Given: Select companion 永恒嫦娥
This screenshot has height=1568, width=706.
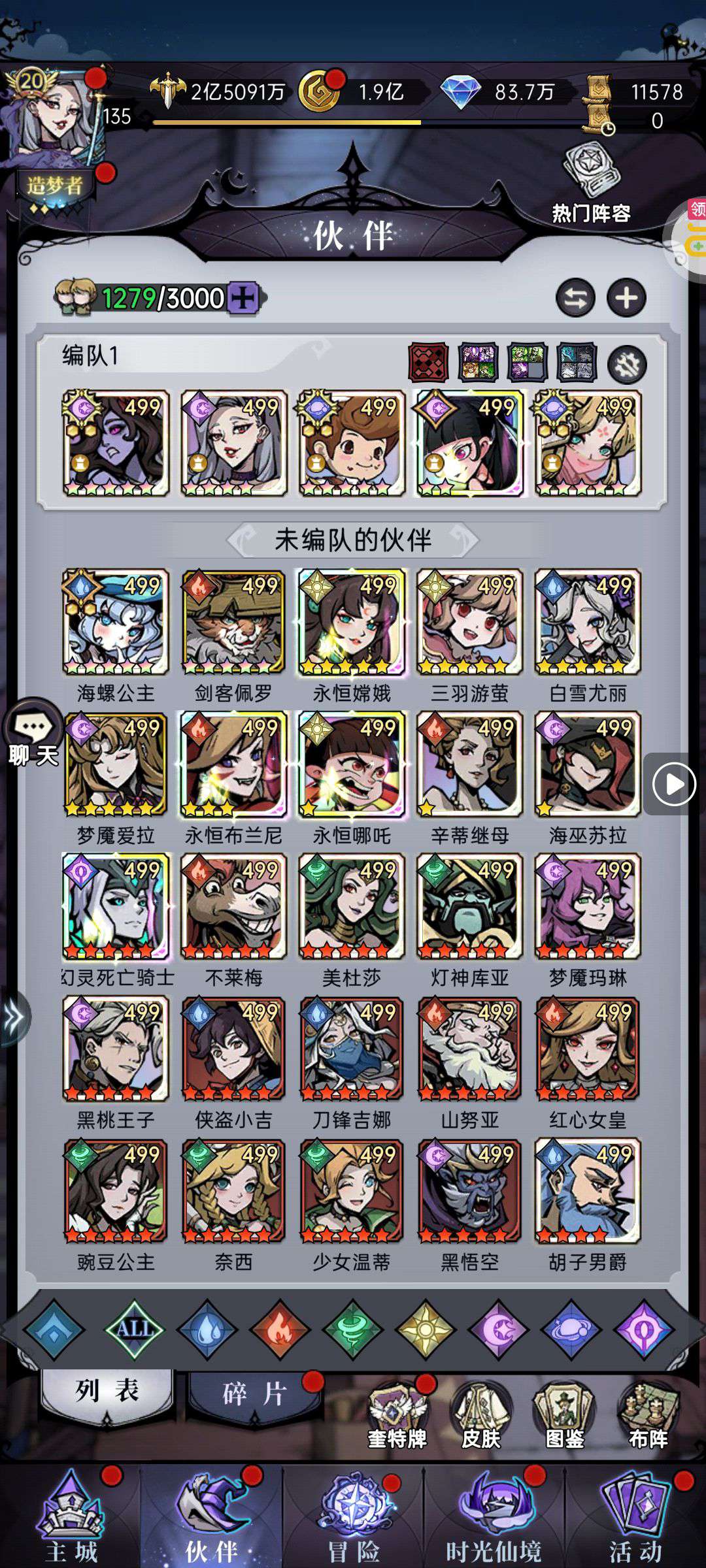Looking at the screenshot, I should (x=352, y=622).
